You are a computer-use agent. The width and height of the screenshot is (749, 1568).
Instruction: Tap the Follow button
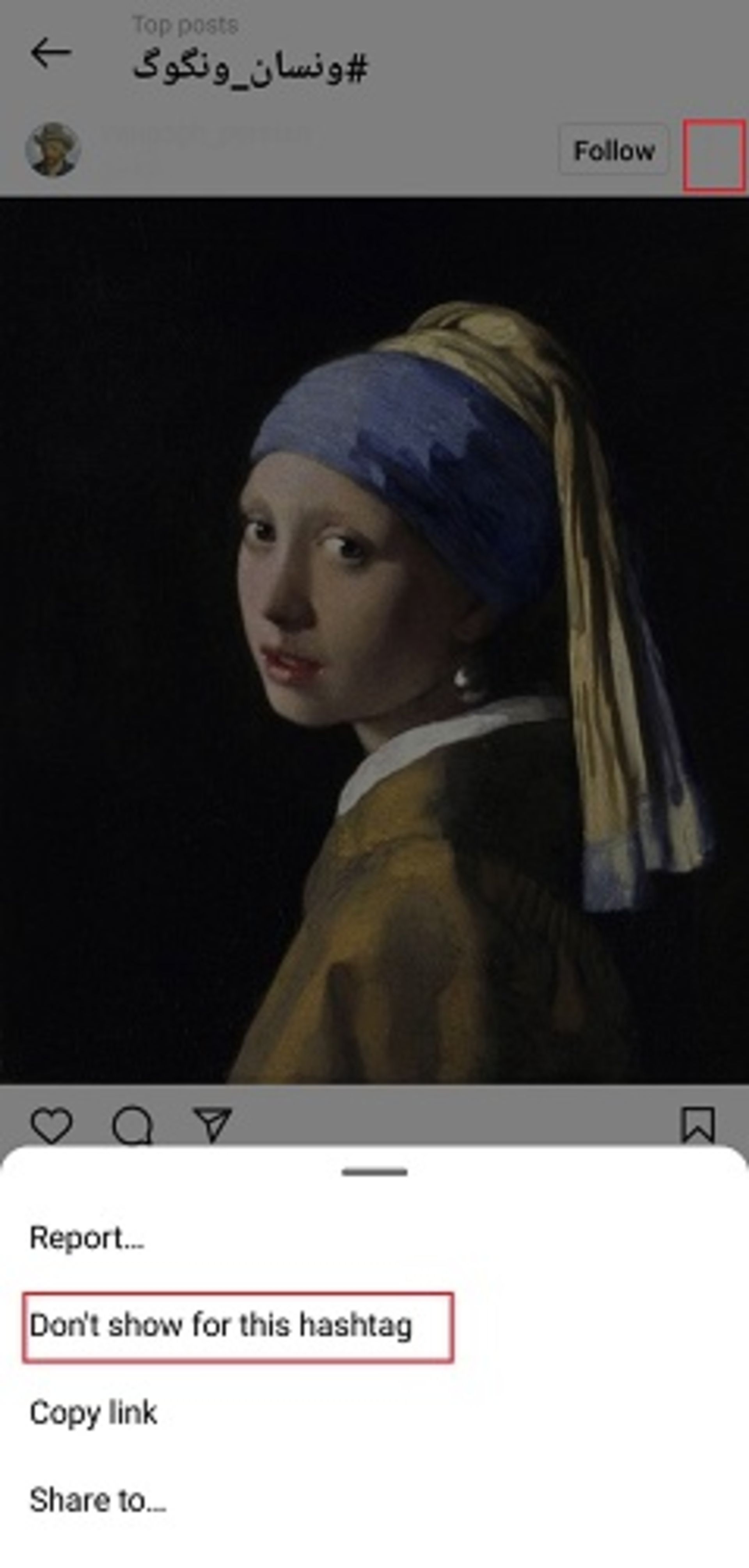coord(614,150)
